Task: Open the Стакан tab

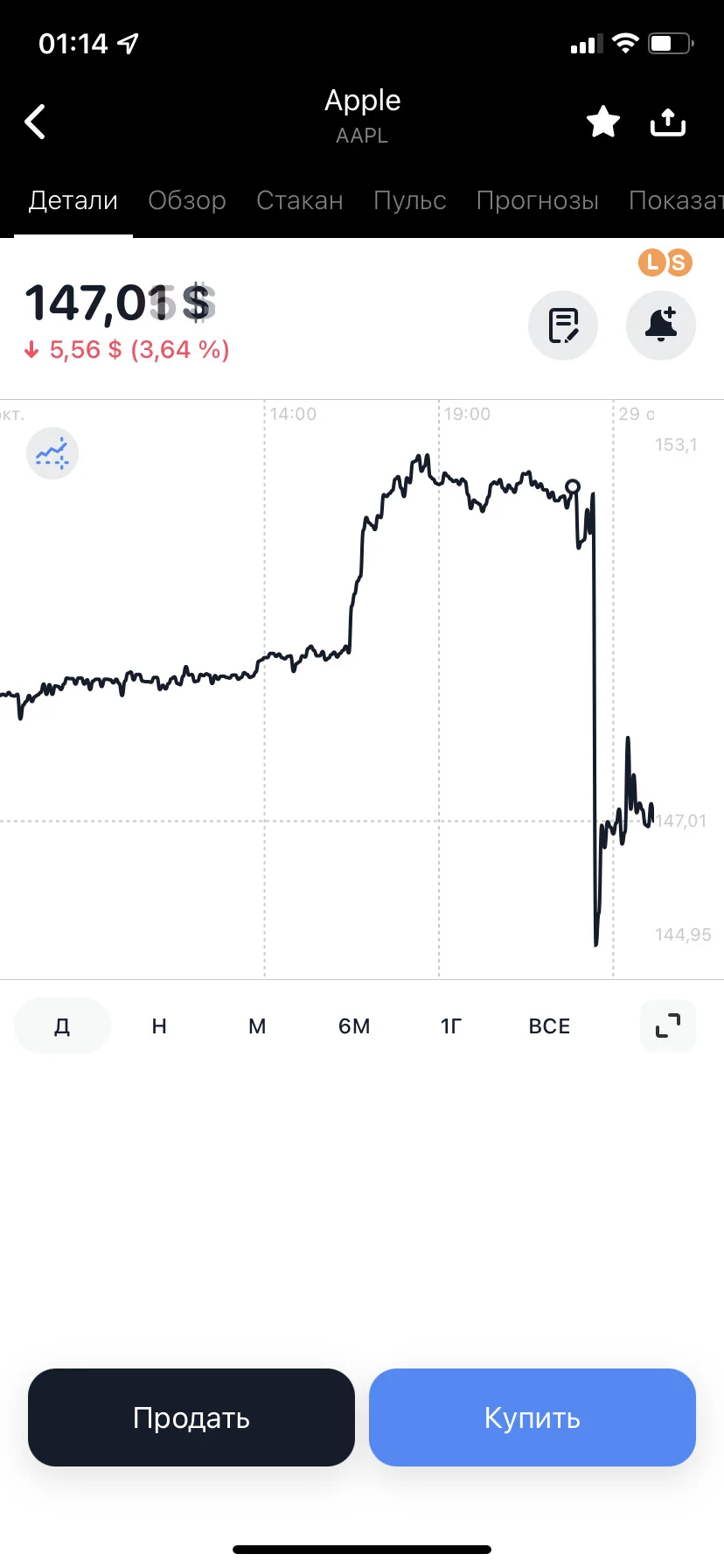Action: [x=300, y=200]
